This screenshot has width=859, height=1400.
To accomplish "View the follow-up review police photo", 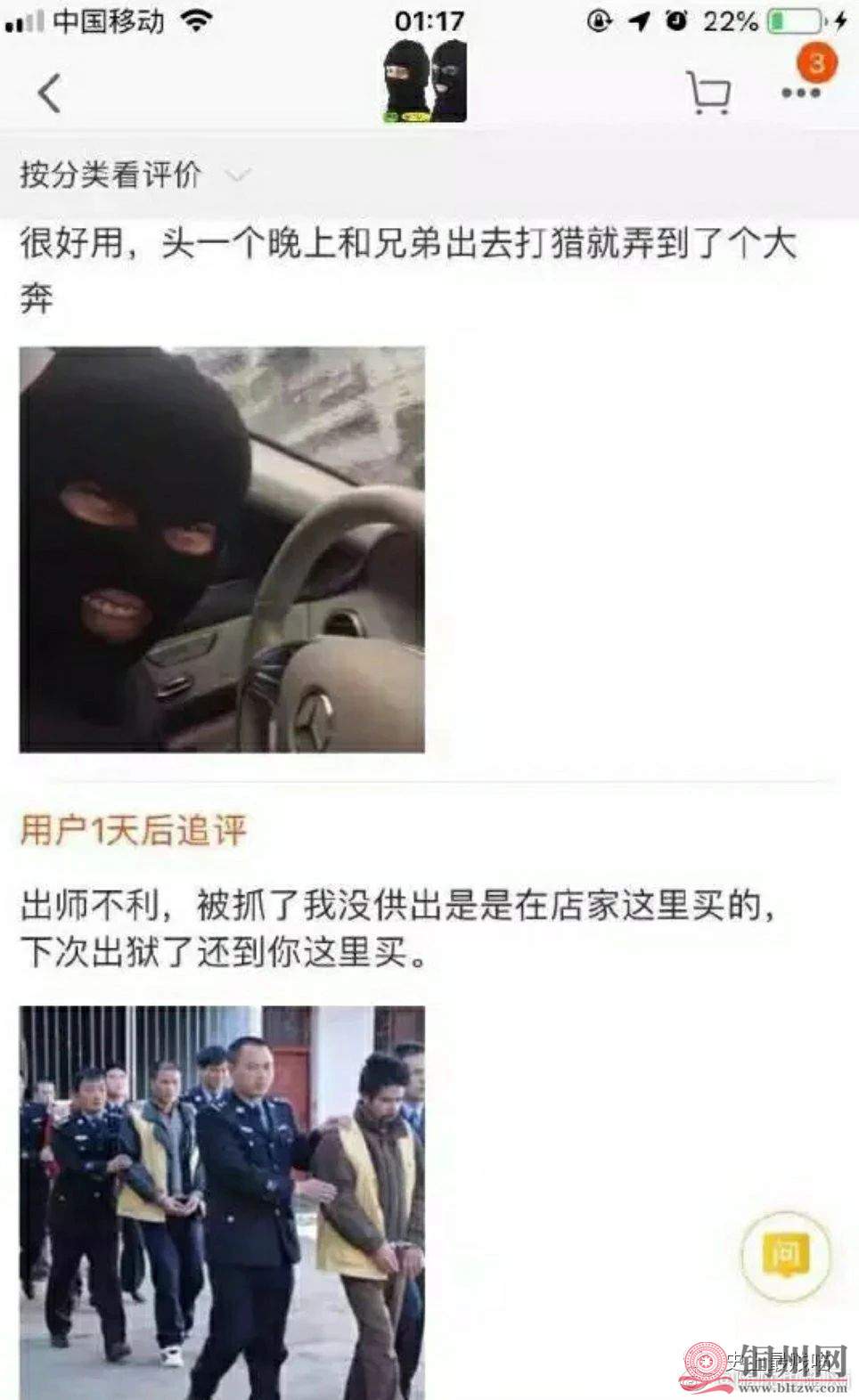I will 222,1201.
